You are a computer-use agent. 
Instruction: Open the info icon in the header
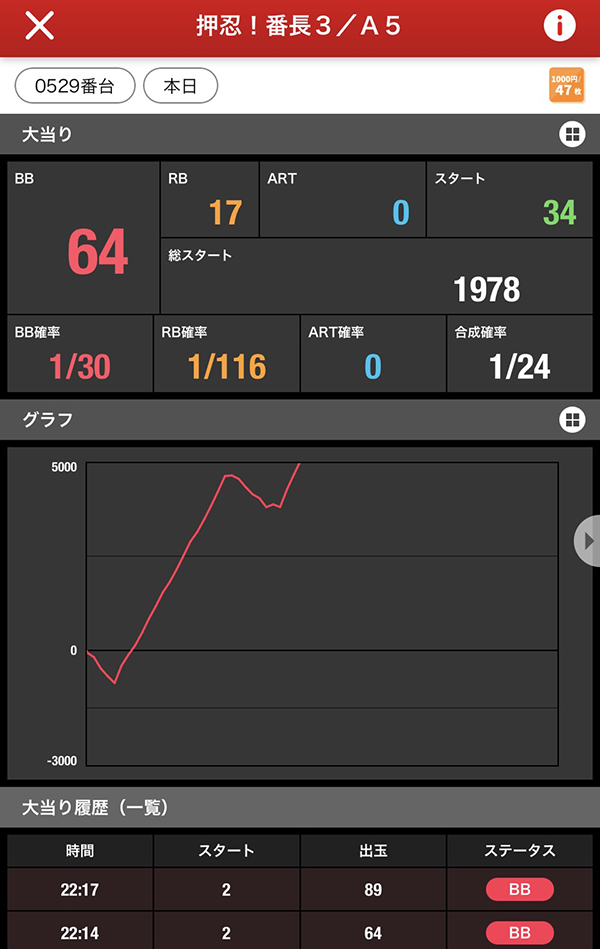click(560, 26)
